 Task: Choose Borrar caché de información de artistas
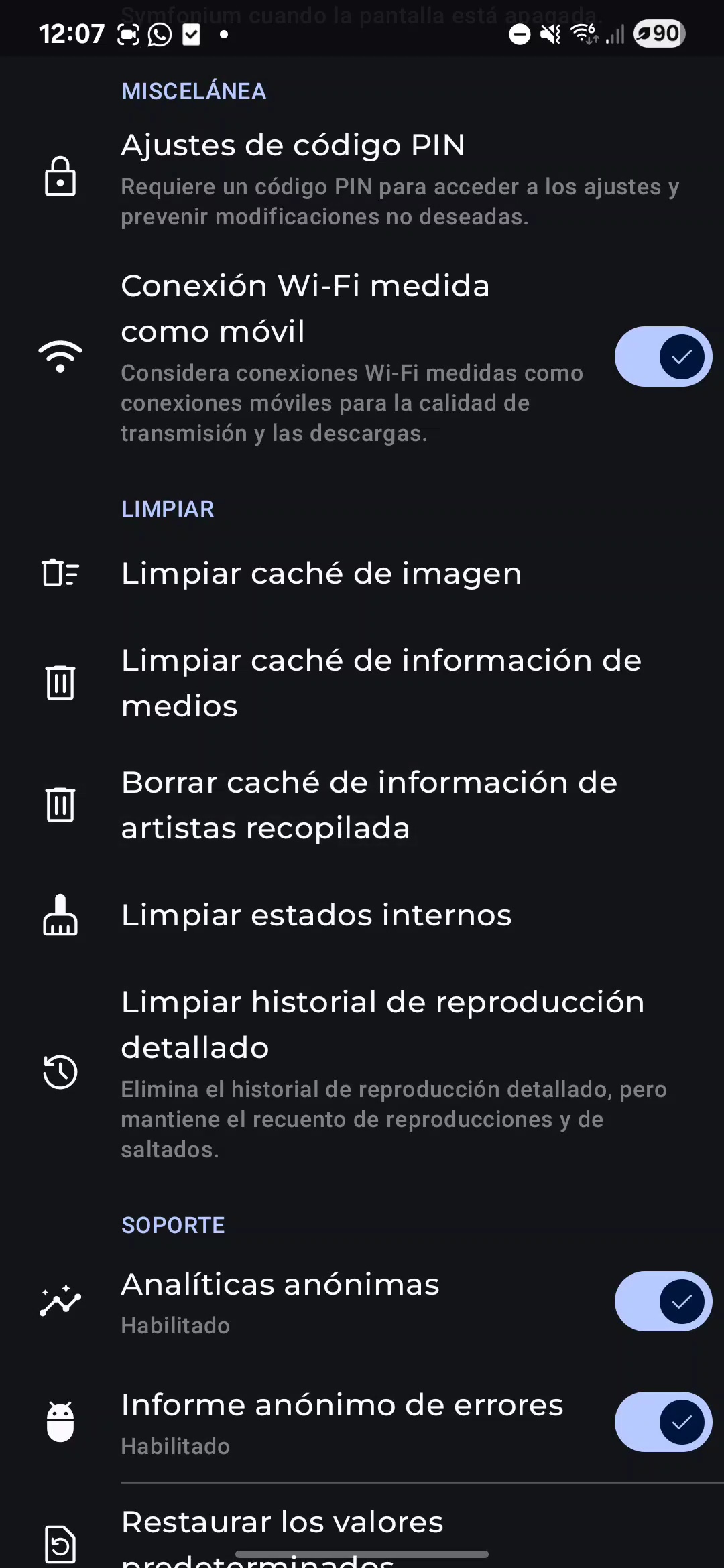click(x=369, y=805)
